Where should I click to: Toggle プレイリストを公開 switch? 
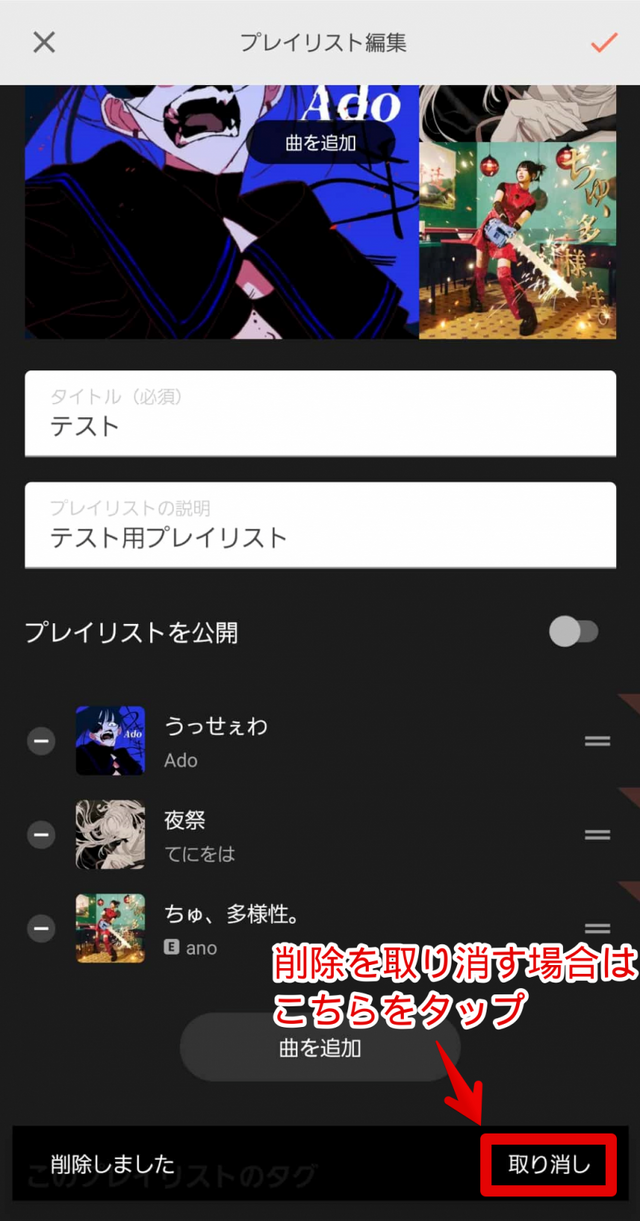click(574, 632)
